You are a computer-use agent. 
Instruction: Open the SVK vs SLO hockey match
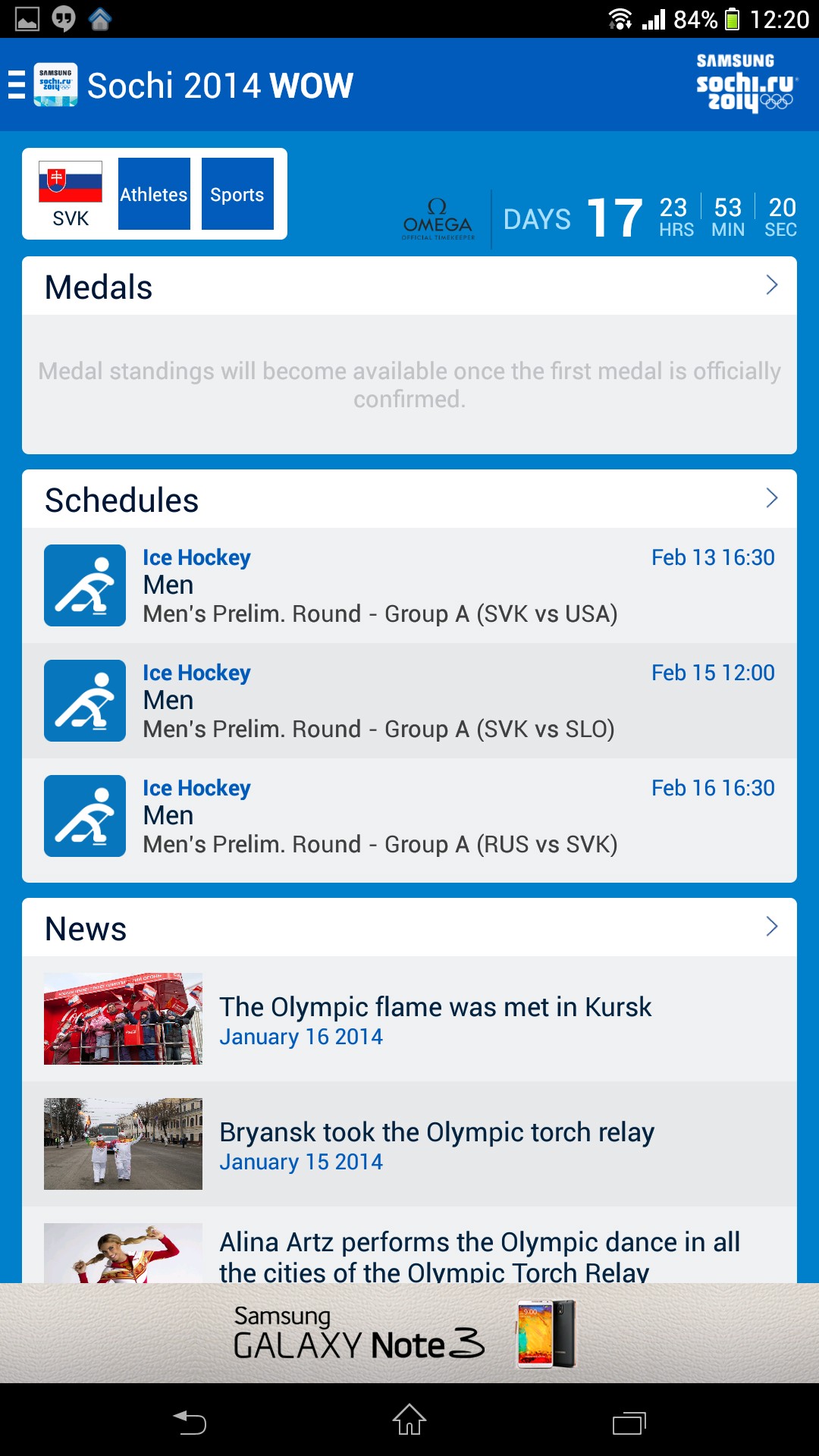click(x=409, y=701)
